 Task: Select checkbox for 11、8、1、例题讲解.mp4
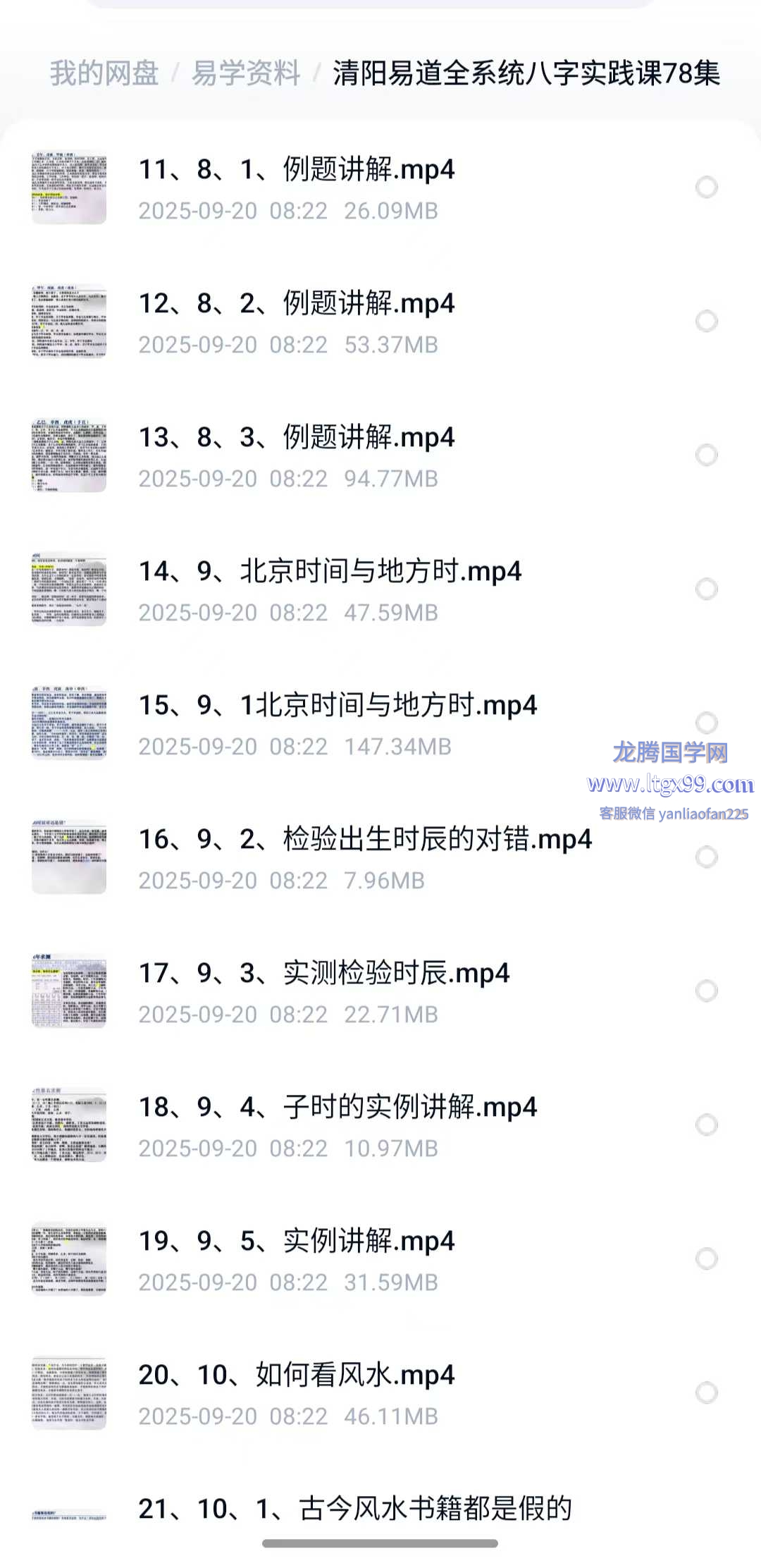click(x=706, y=188)
